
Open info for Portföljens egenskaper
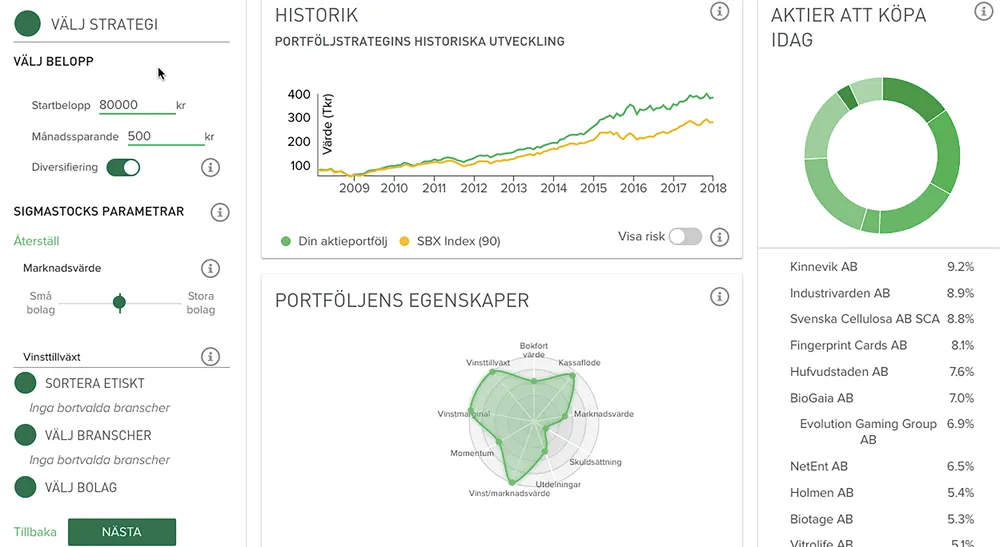coord(719,297)
